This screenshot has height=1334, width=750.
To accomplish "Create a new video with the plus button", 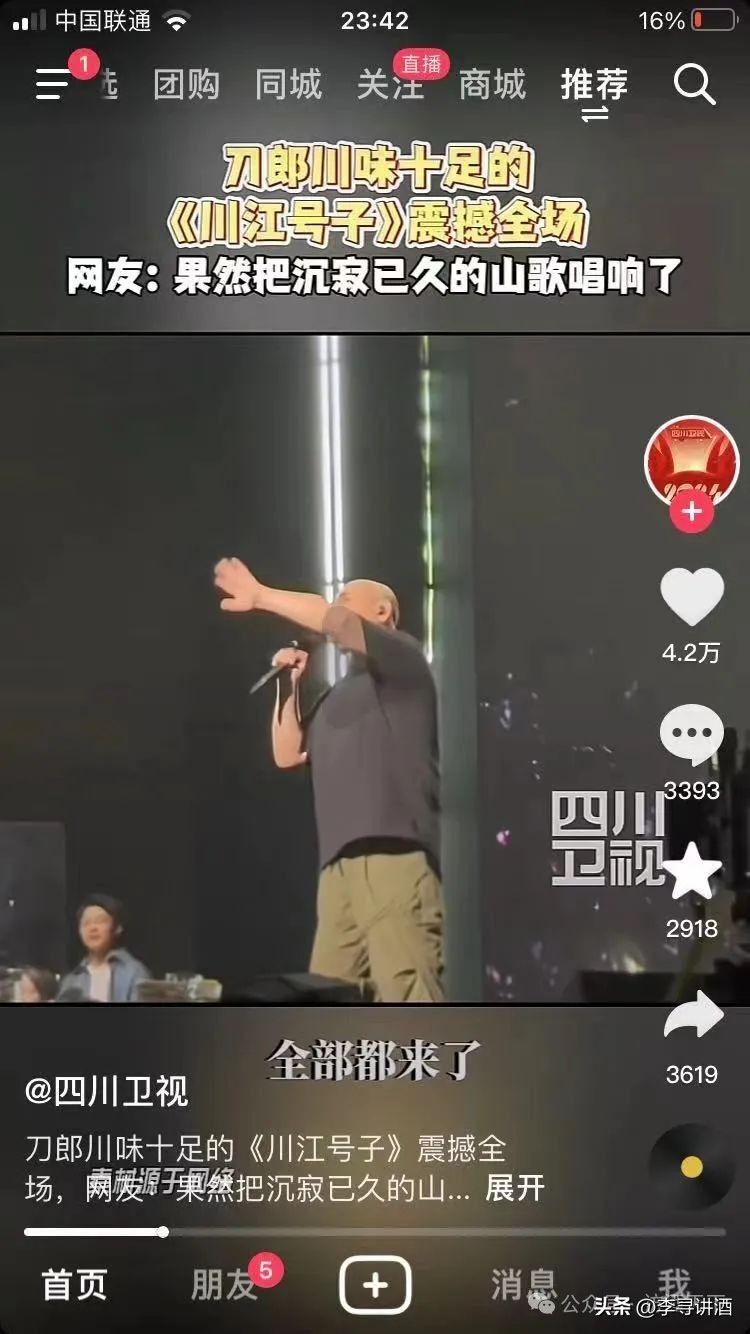I will coord(375,1285).
